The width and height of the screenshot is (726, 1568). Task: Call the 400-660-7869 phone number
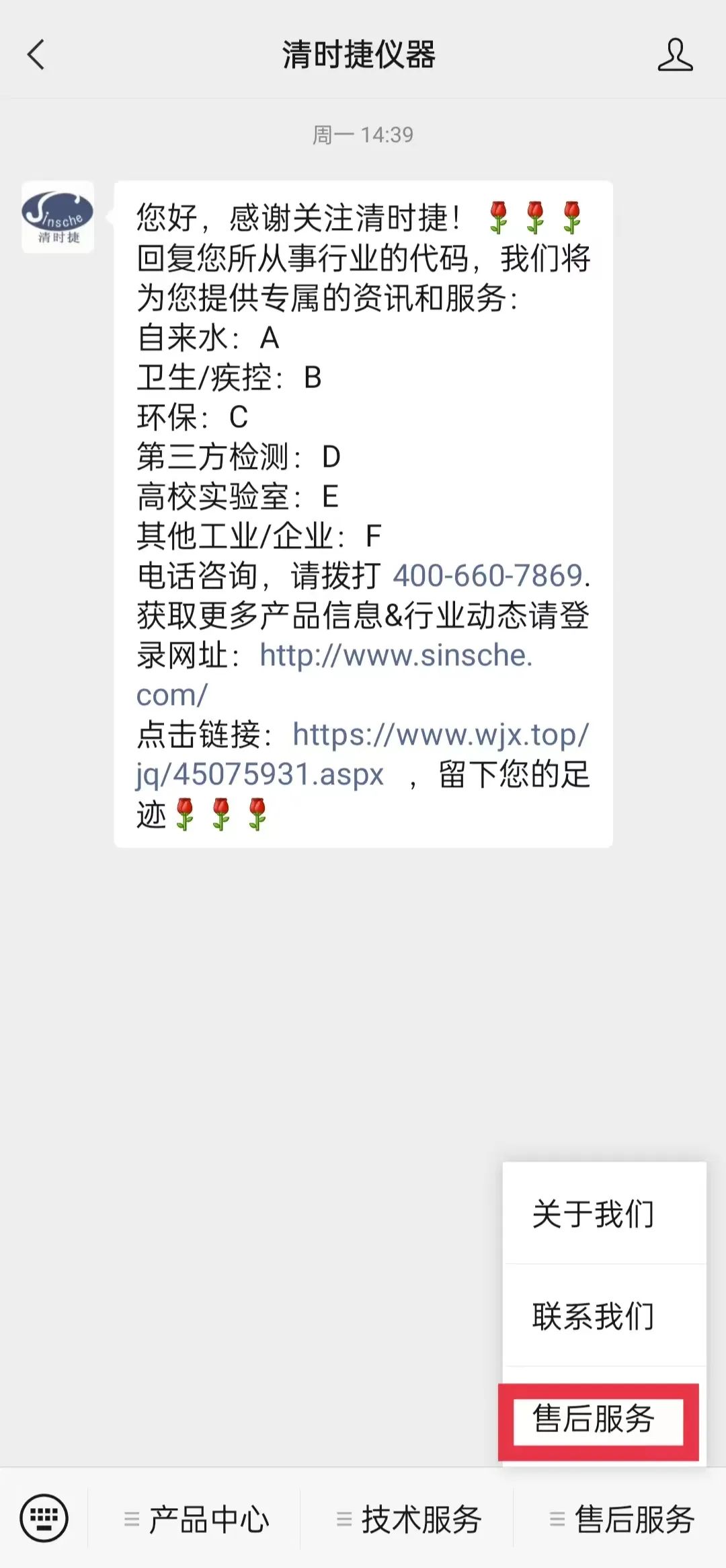(x=487, y=576)
